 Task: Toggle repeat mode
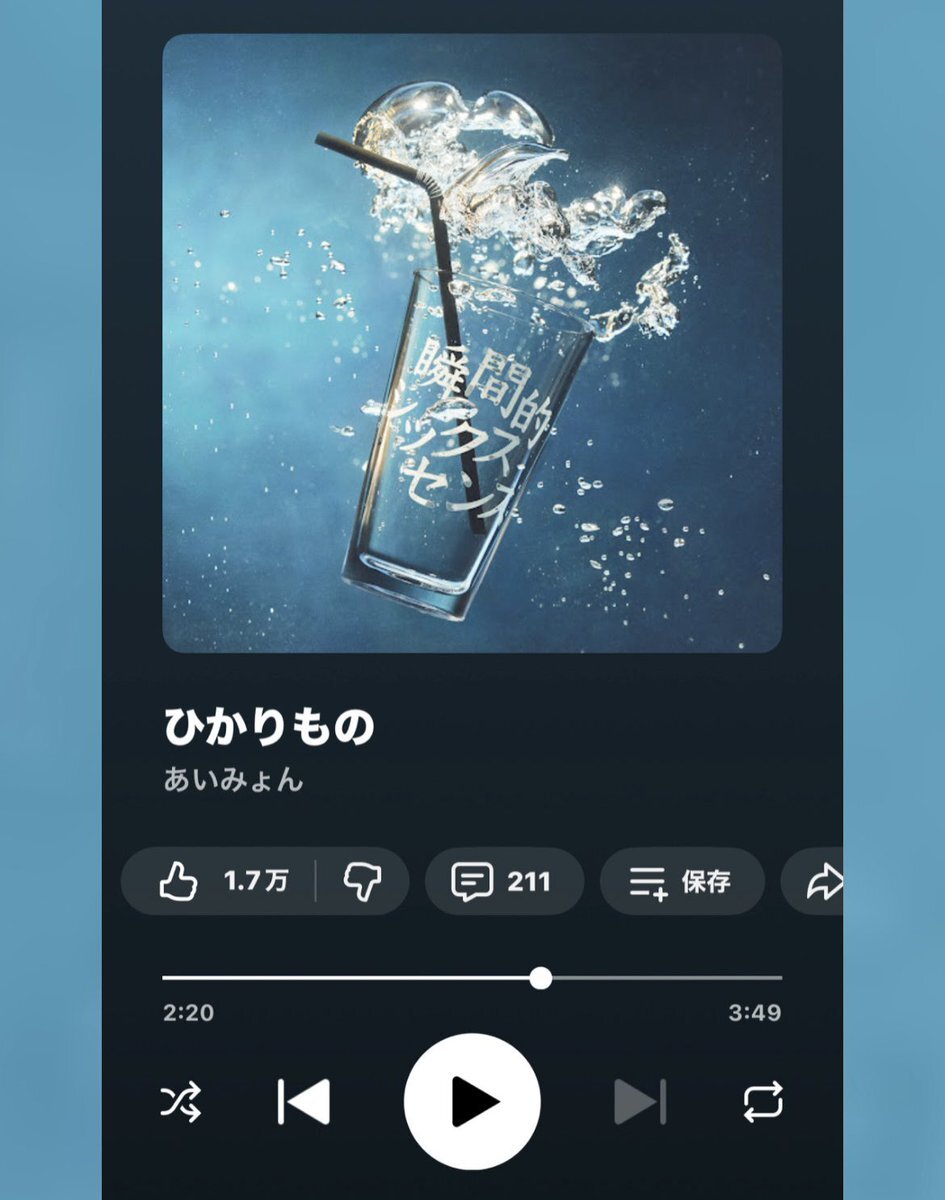coord(763,1102)
